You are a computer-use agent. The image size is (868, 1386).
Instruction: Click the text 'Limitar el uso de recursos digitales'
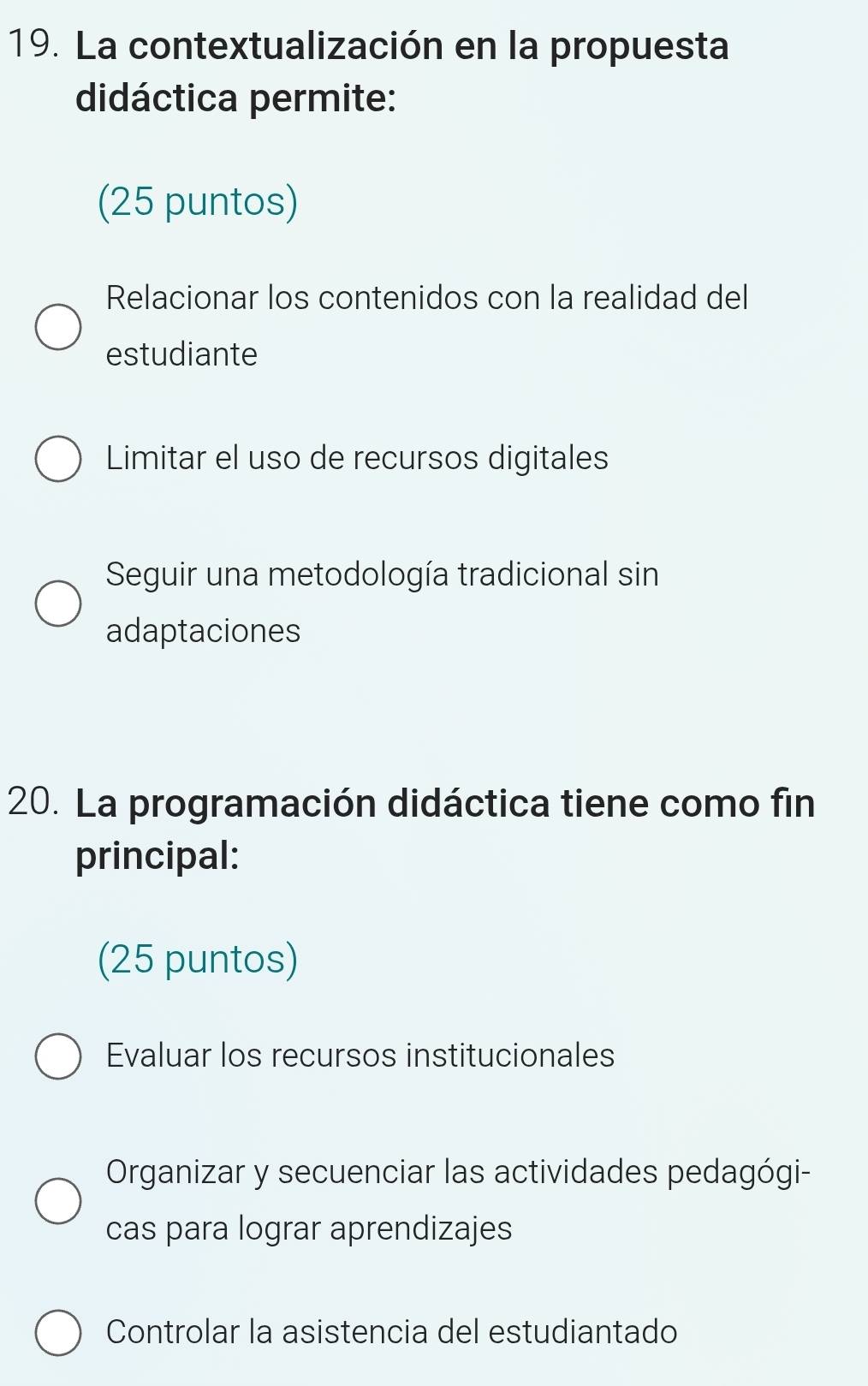tap(357, 460)
